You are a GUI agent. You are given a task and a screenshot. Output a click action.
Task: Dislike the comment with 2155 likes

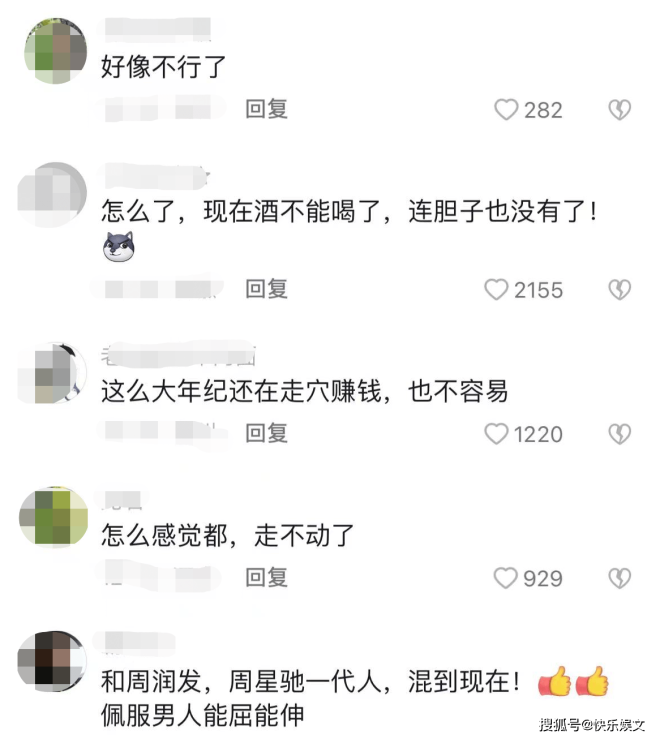620,290
